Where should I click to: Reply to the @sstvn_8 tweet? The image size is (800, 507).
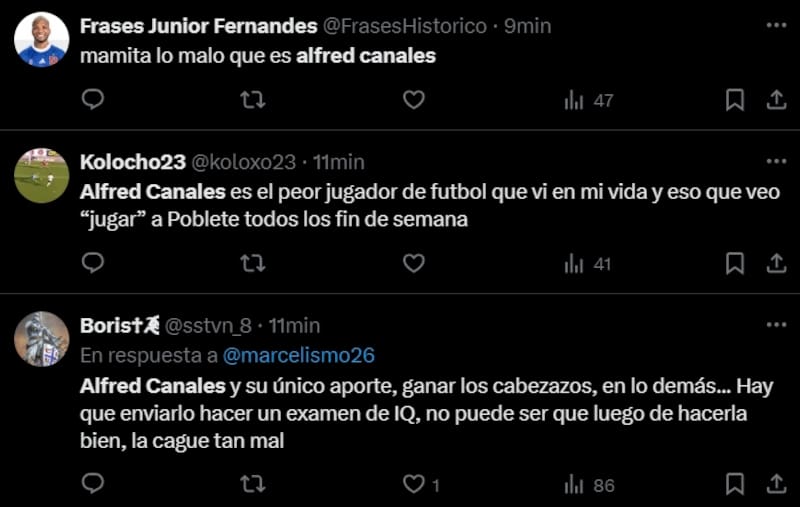point(92,485)
